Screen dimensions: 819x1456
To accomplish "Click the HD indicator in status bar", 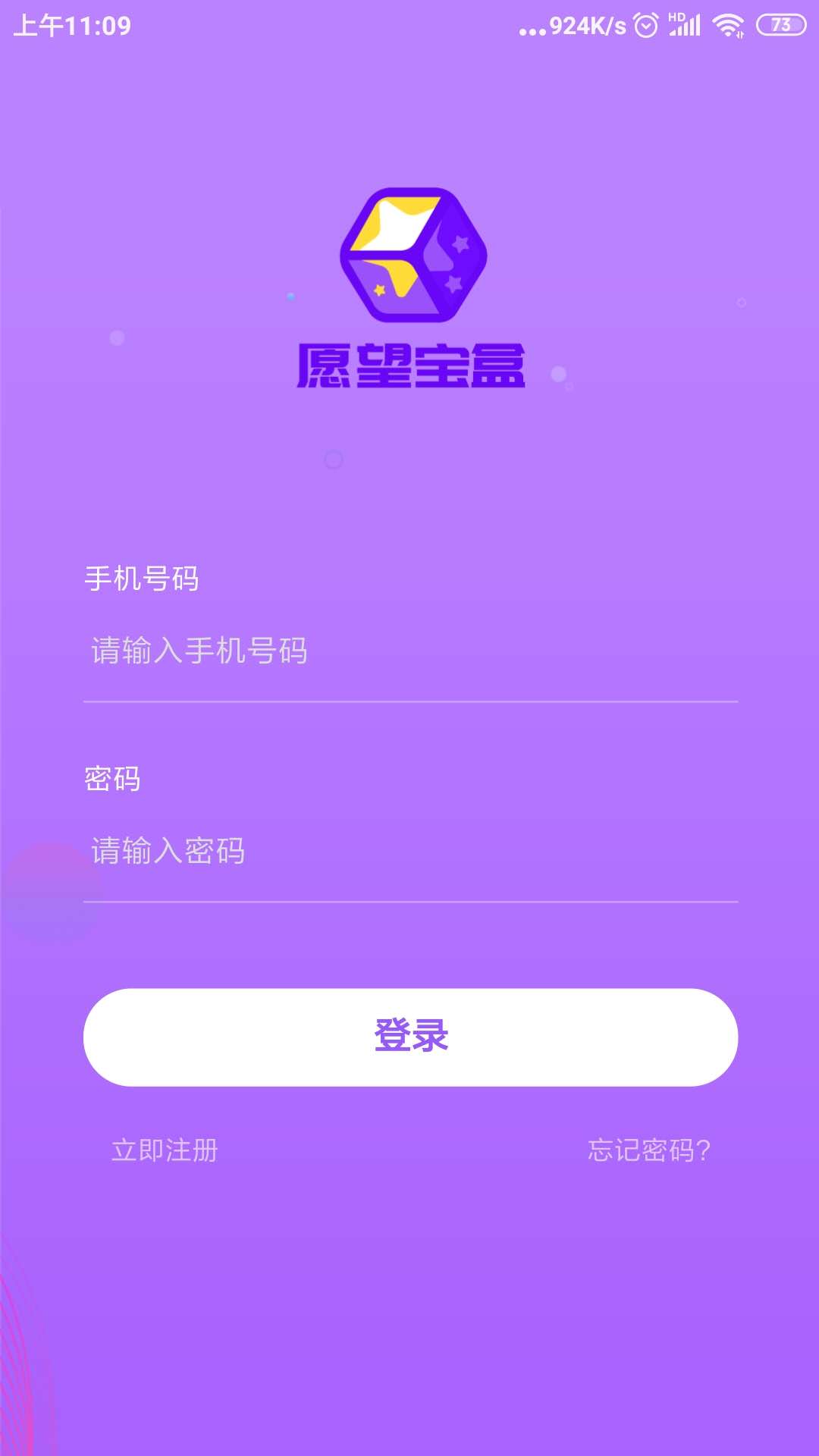I will point(677,17).
